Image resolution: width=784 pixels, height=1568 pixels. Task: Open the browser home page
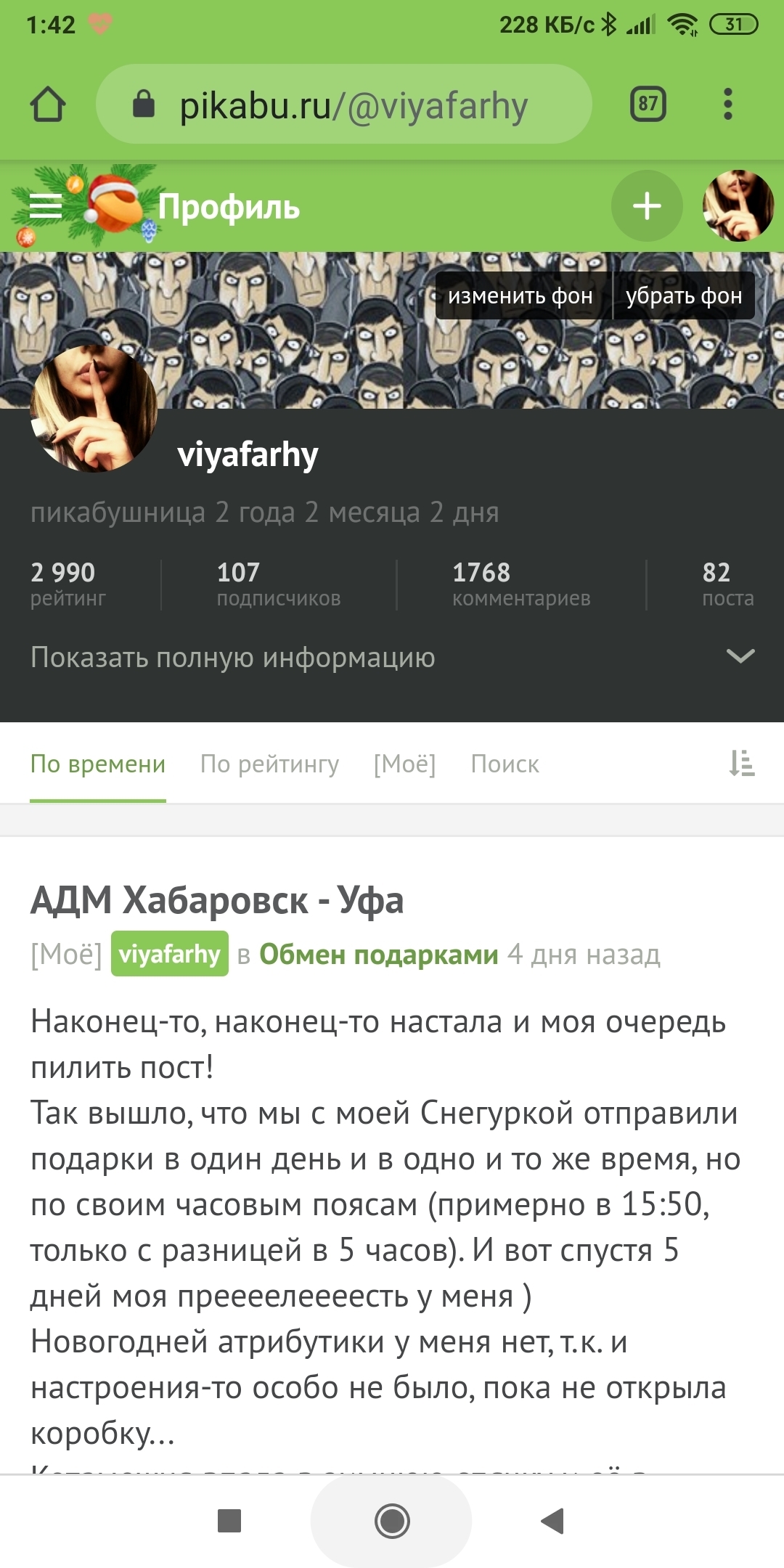click(x=48, y=105)
